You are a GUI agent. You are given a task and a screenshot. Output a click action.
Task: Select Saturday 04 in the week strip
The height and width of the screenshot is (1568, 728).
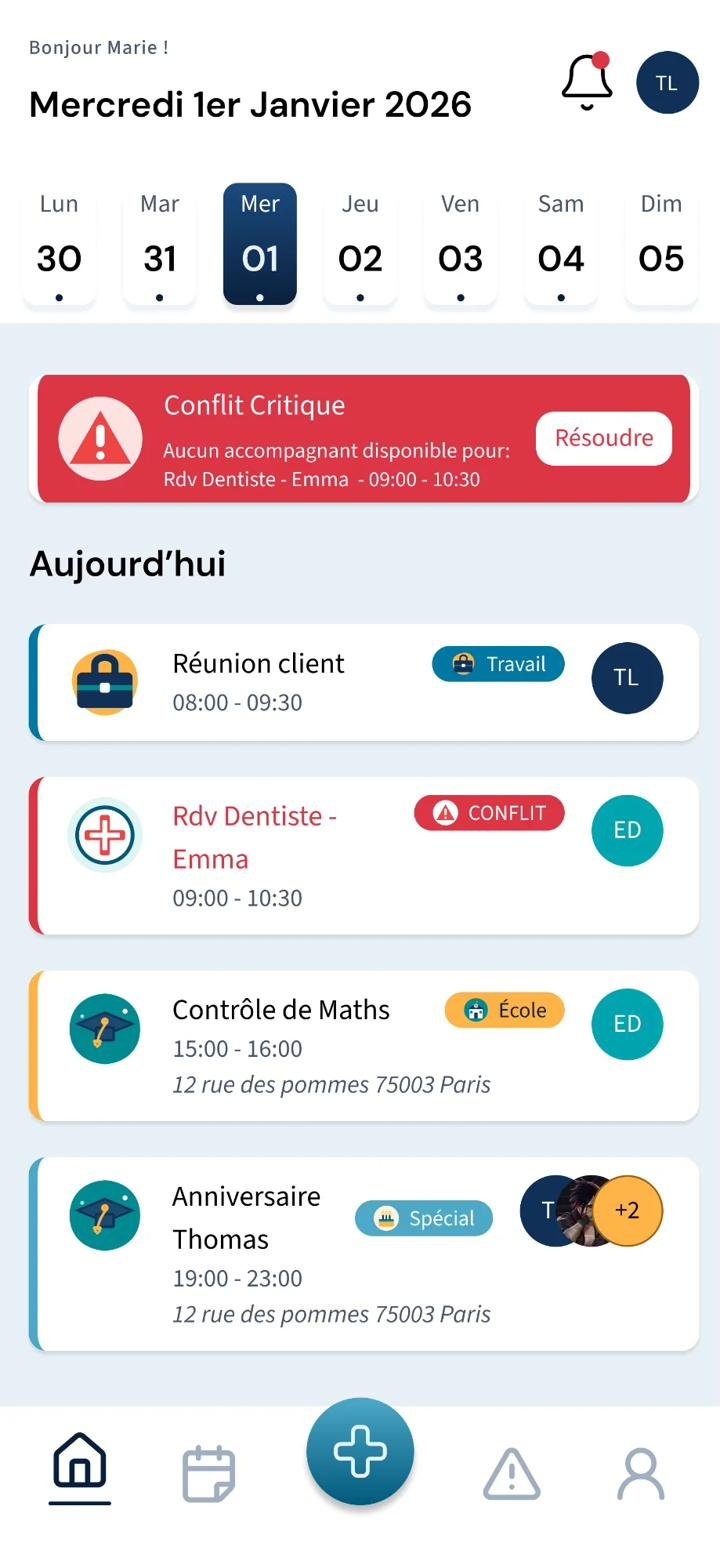560,243
